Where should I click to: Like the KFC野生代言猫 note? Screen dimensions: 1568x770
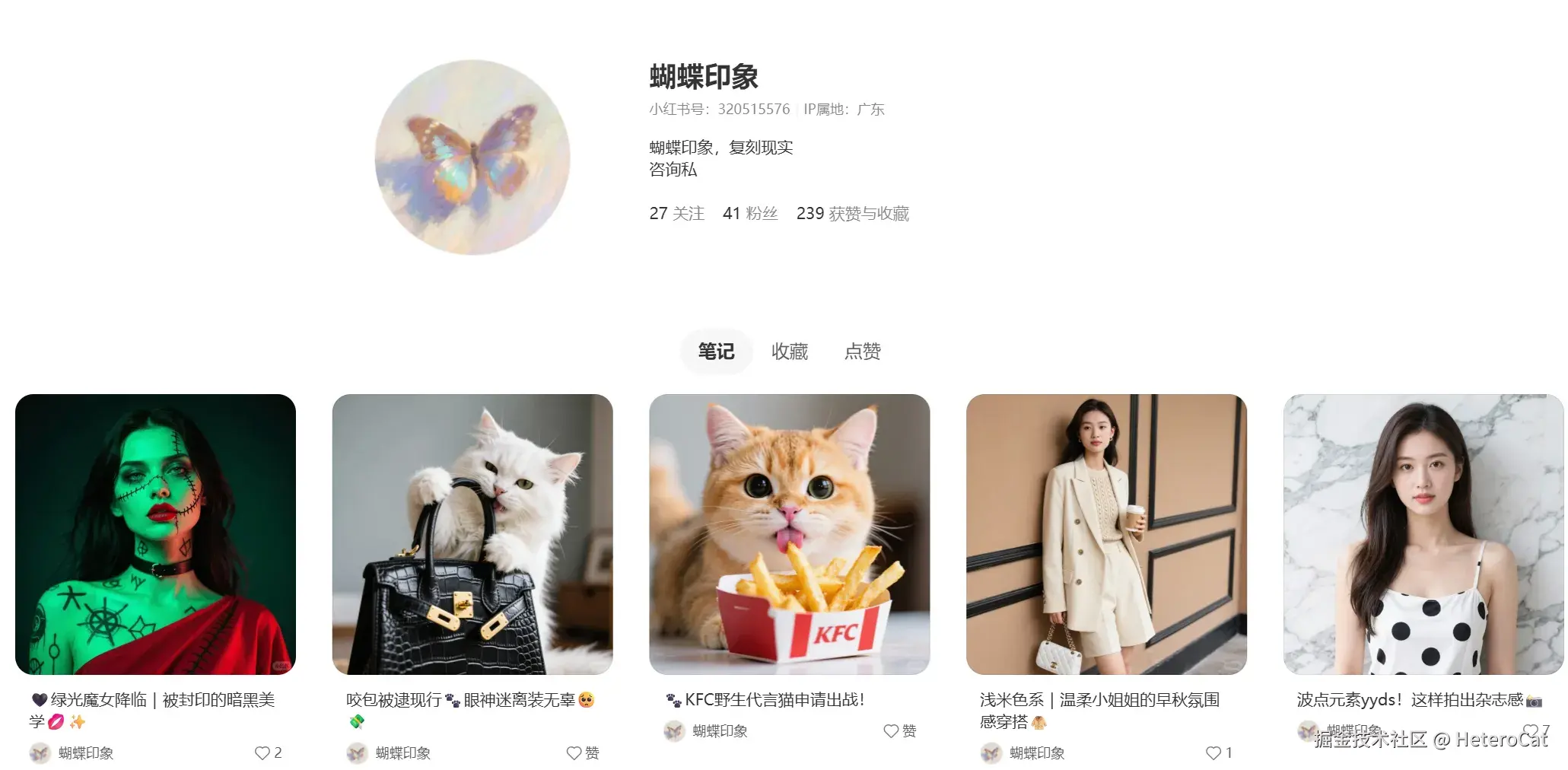(x=891, y=731)
